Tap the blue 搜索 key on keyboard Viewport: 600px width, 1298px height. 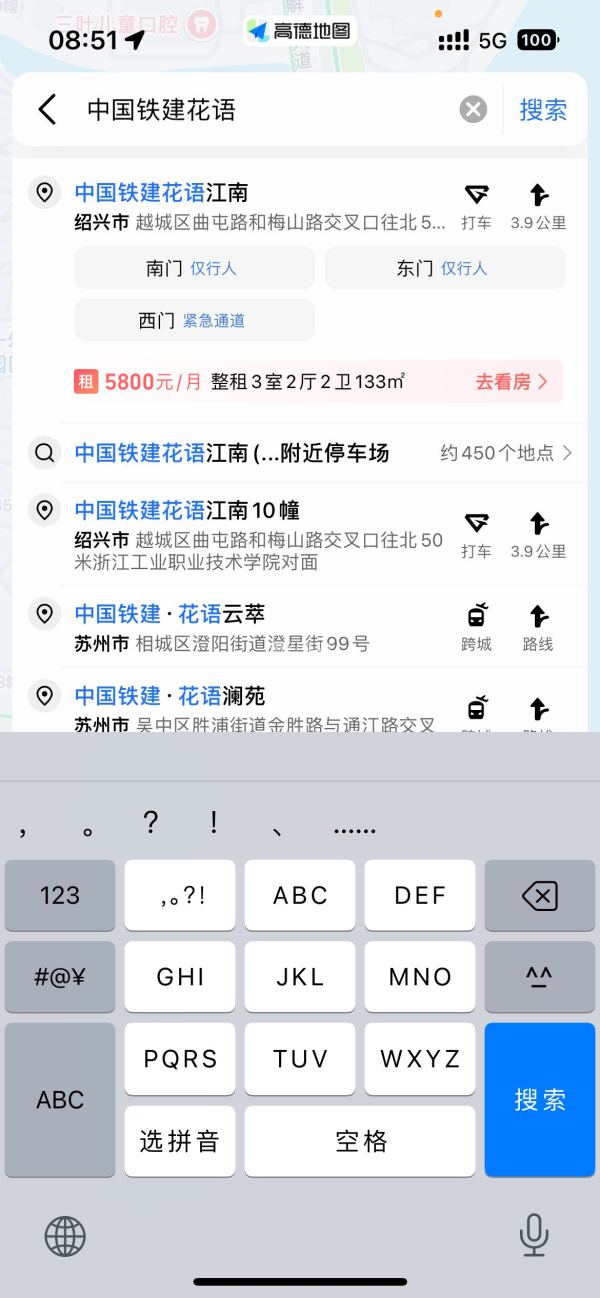pos(539,1099)
